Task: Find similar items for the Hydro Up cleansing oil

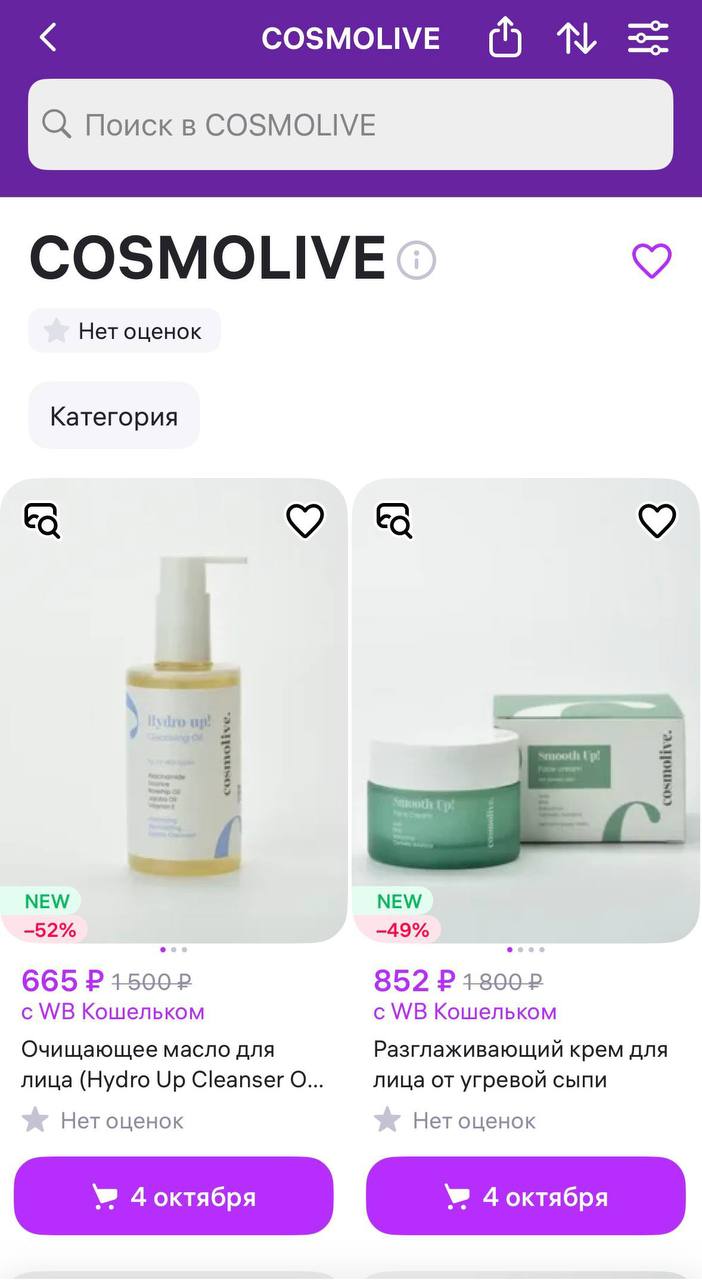Action: tap(43, 520)
